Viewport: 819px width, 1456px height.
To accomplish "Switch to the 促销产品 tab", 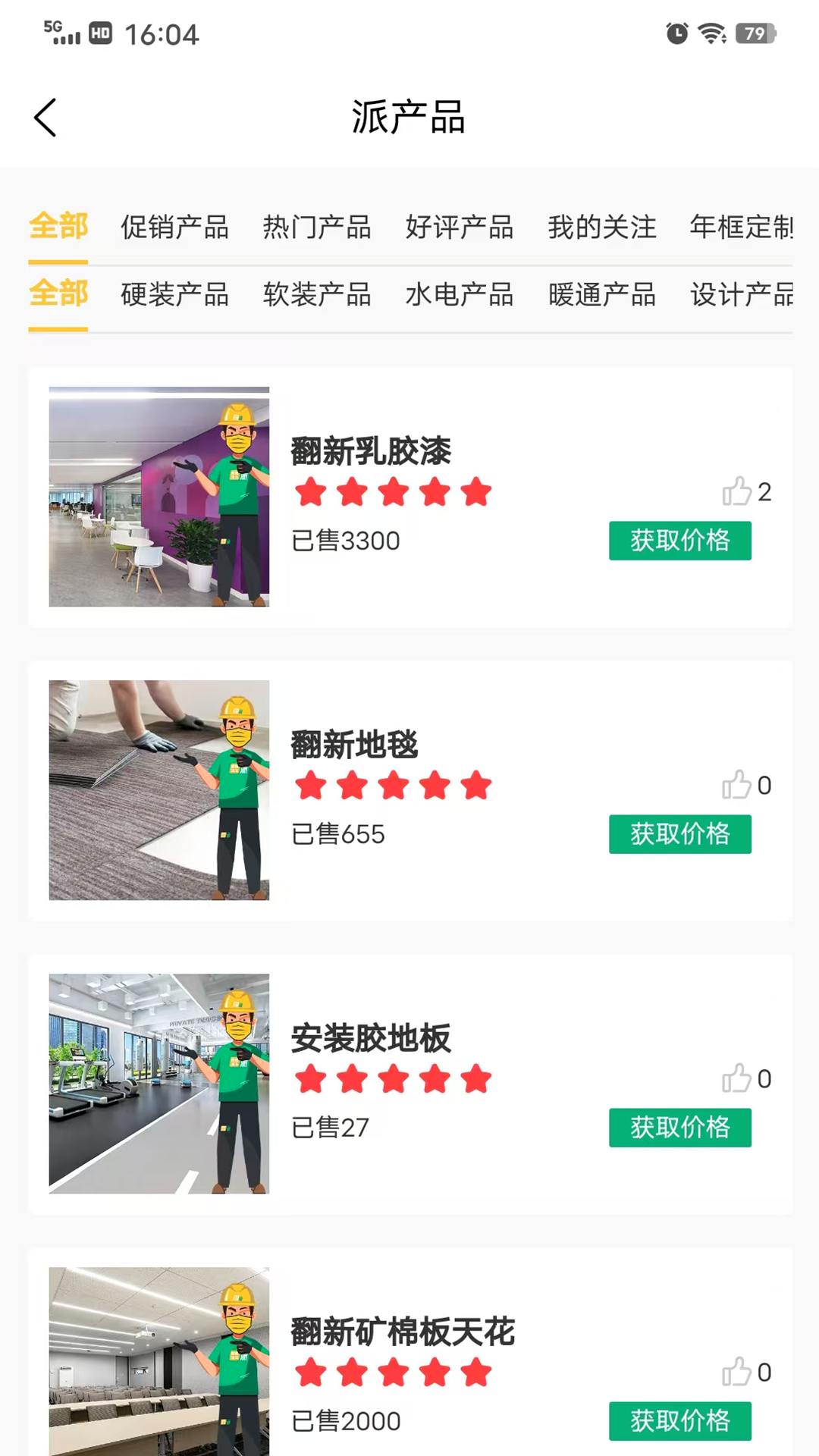I will tap(174, 227).
